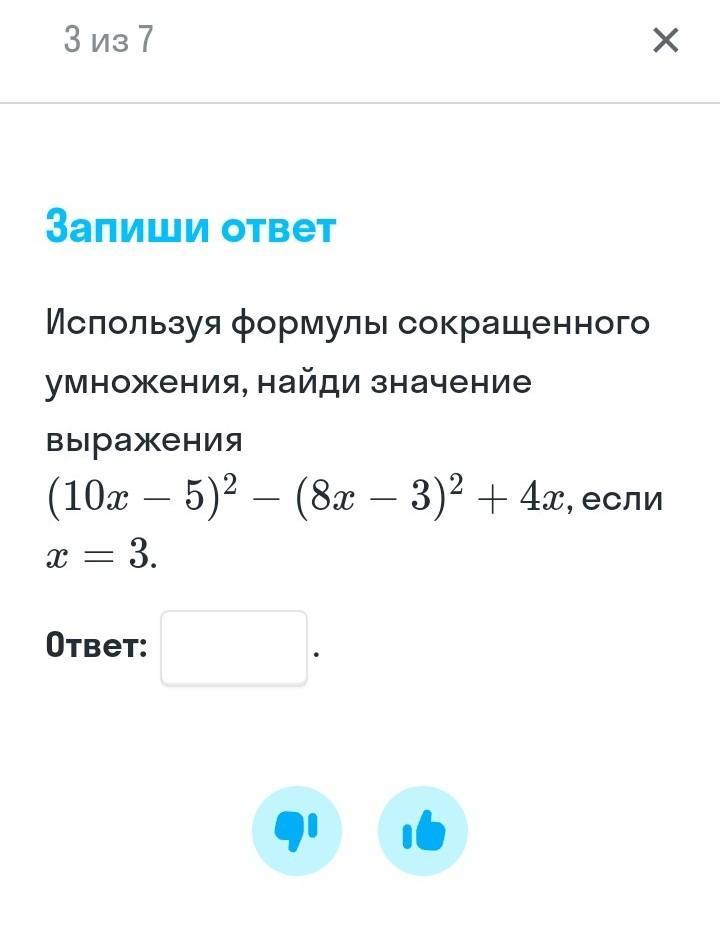Close the quiz with the X icon
Screen dimensions: 720x929
[665, 40]
